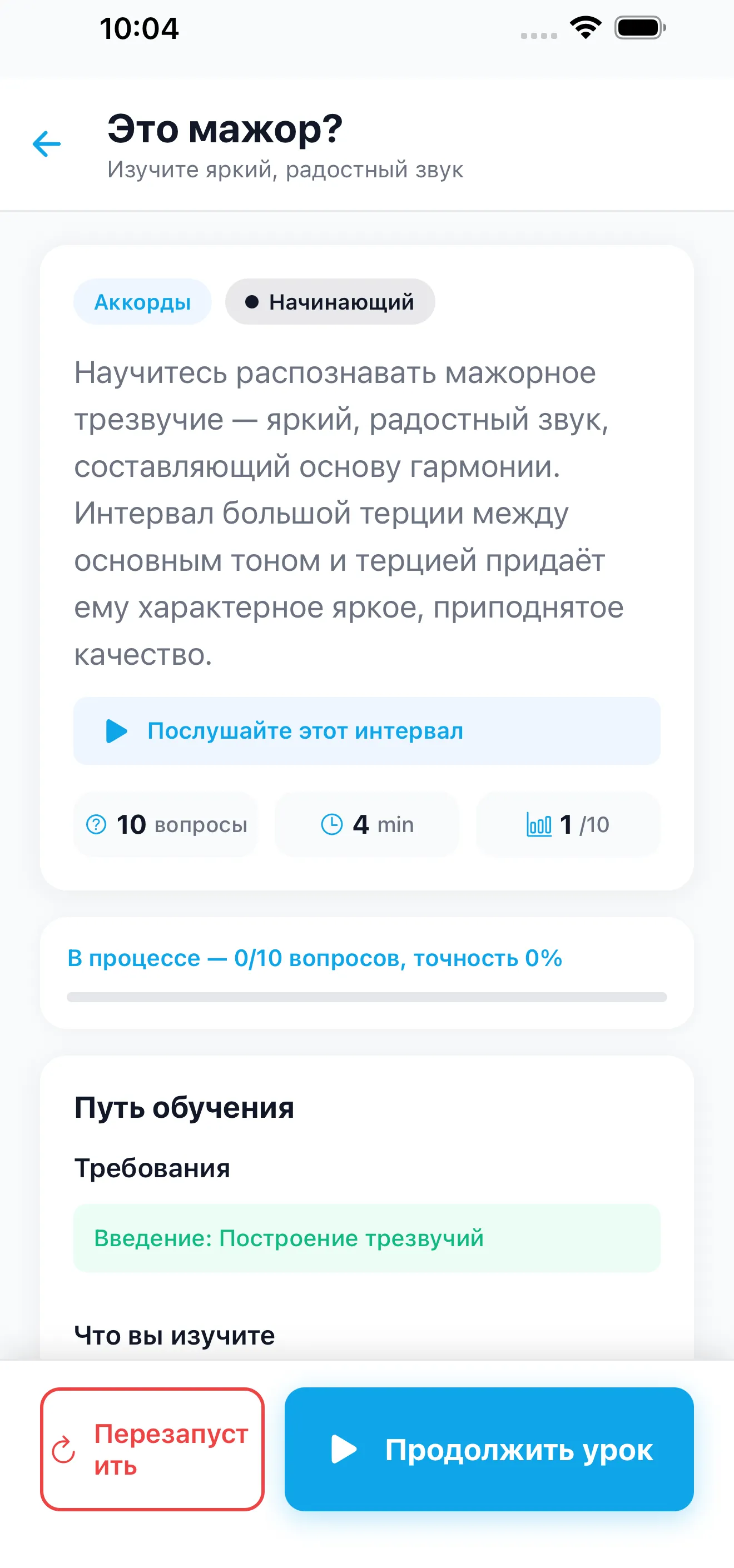Tap the bar chart icon beside '1 /10'

540,825
